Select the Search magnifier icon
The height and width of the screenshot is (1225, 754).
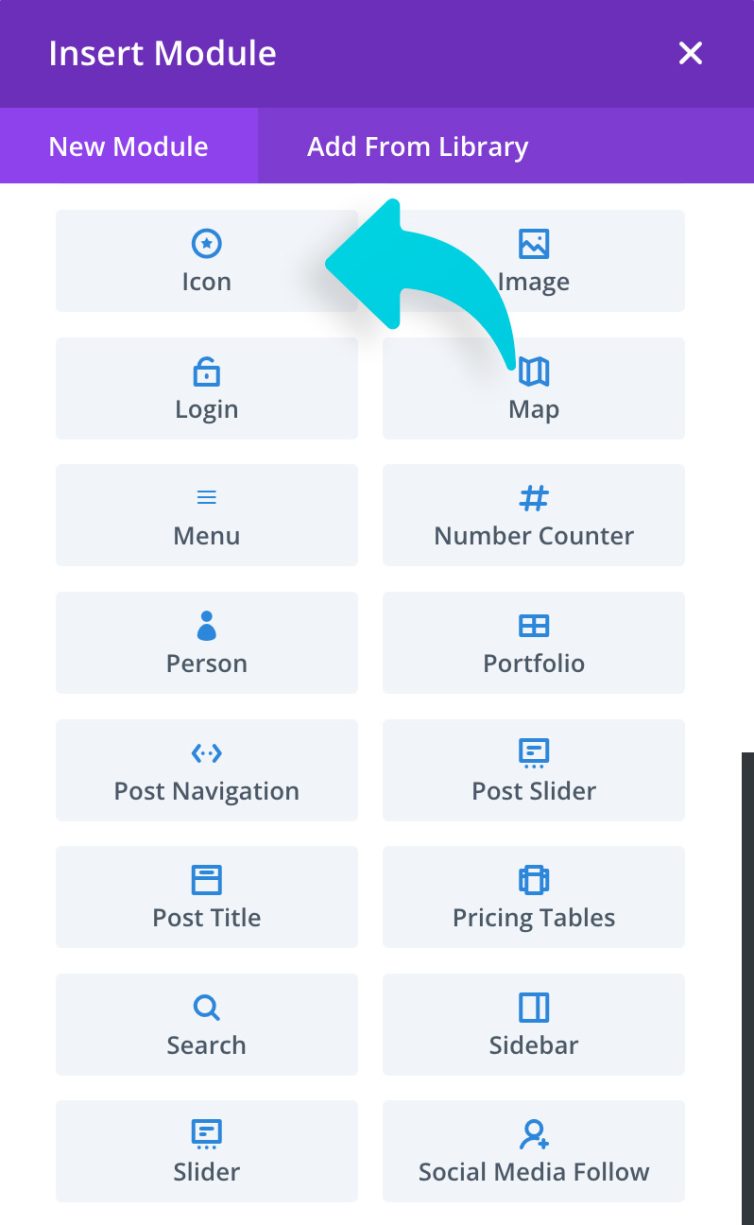(206, 1007)
